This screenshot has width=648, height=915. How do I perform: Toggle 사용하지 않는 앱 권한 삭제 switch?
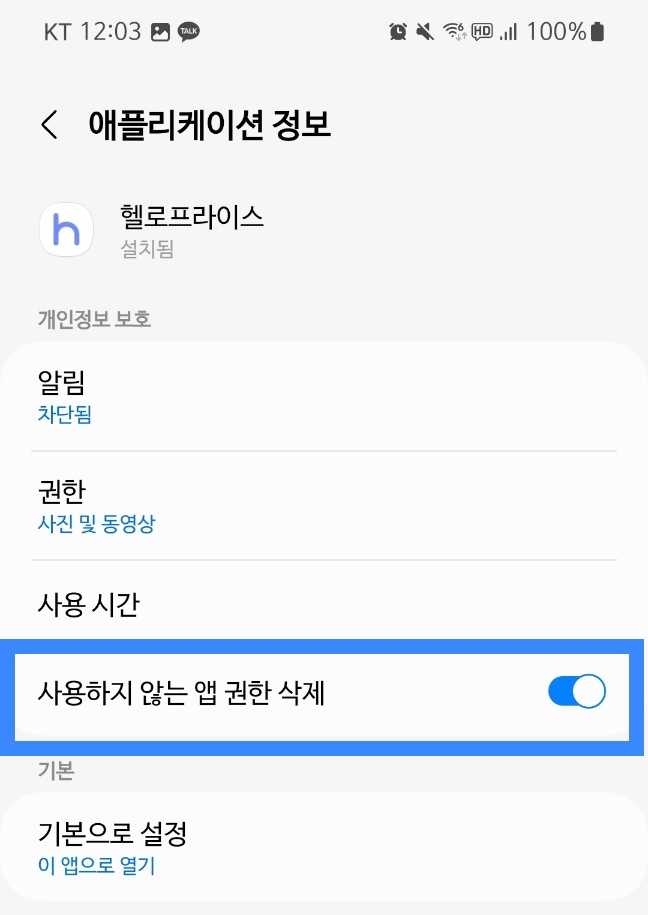(x=577, y=692)
